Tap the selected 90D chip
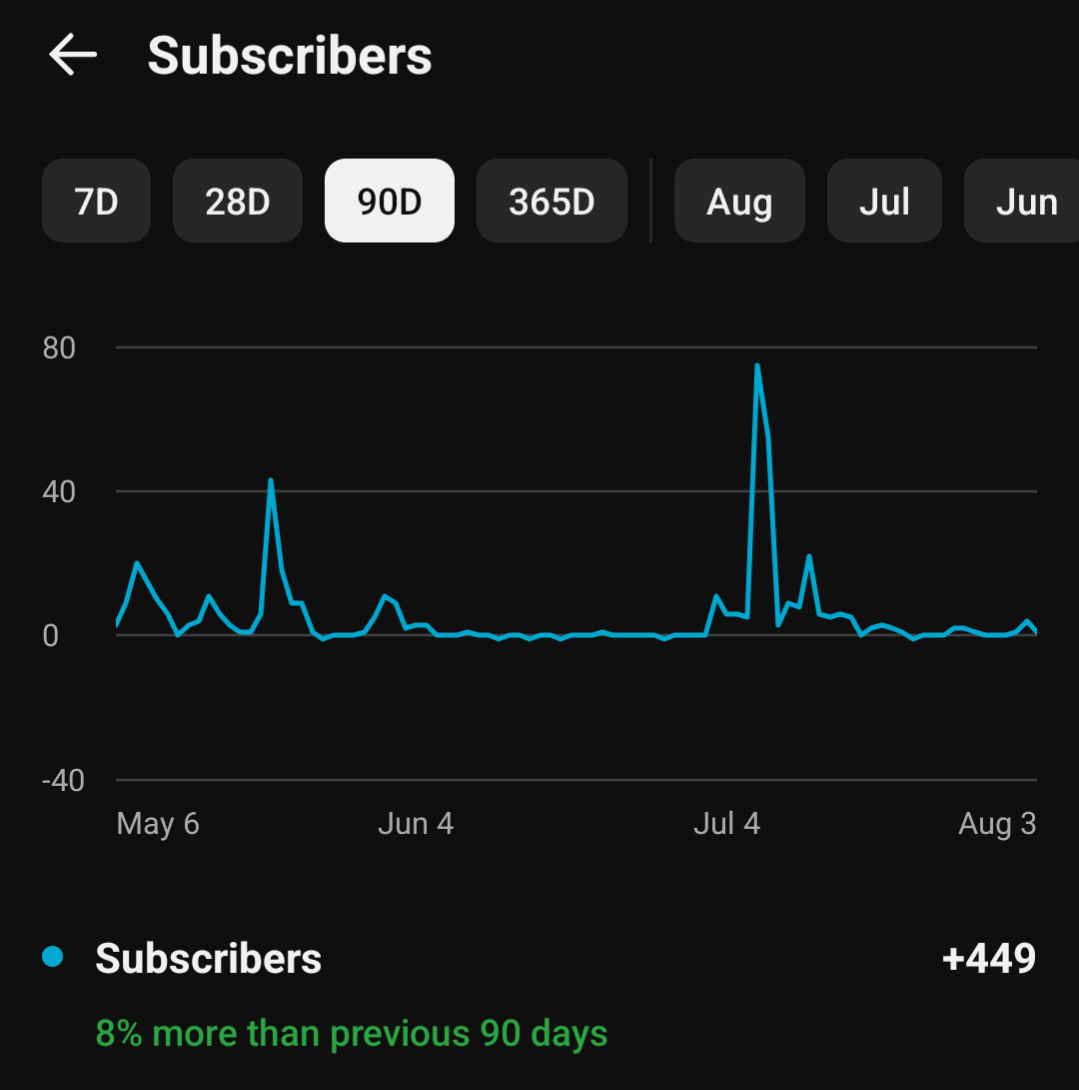 coord(389,201)
